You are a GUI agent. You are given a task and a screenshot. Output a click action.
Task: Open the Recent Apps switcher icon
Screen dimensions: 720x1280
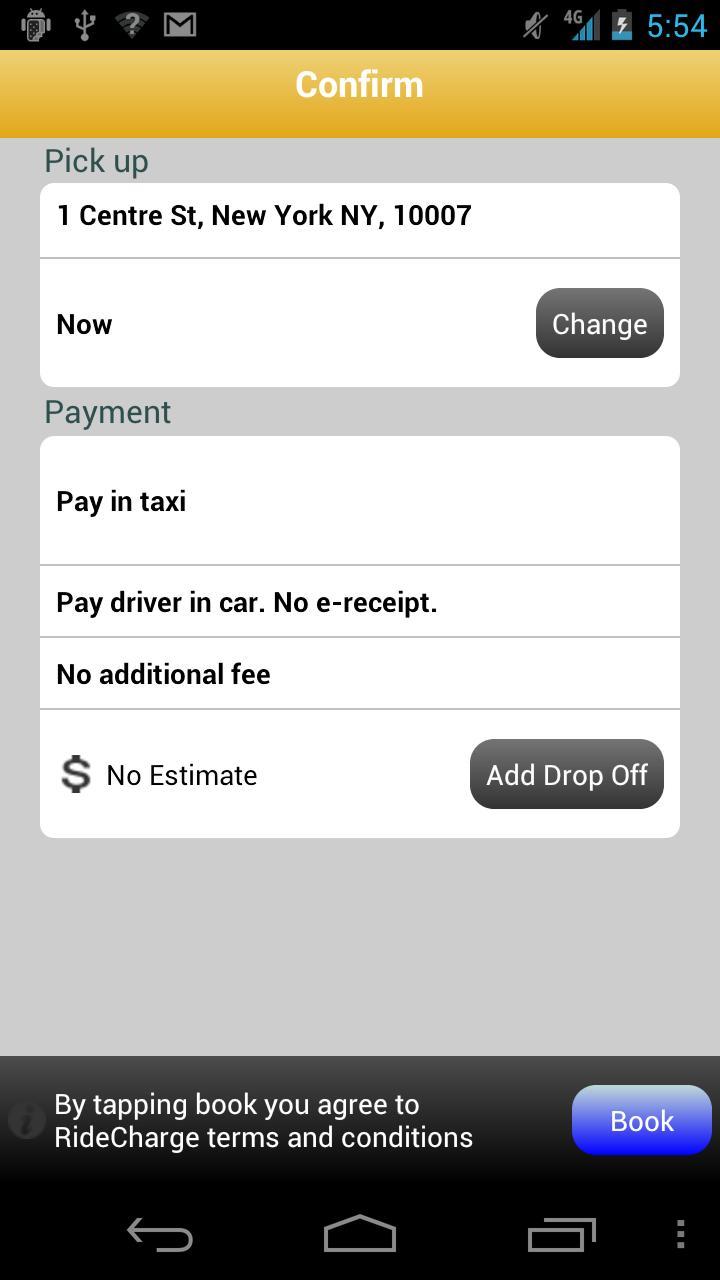pyautogui.click(x=561, y=1235)
